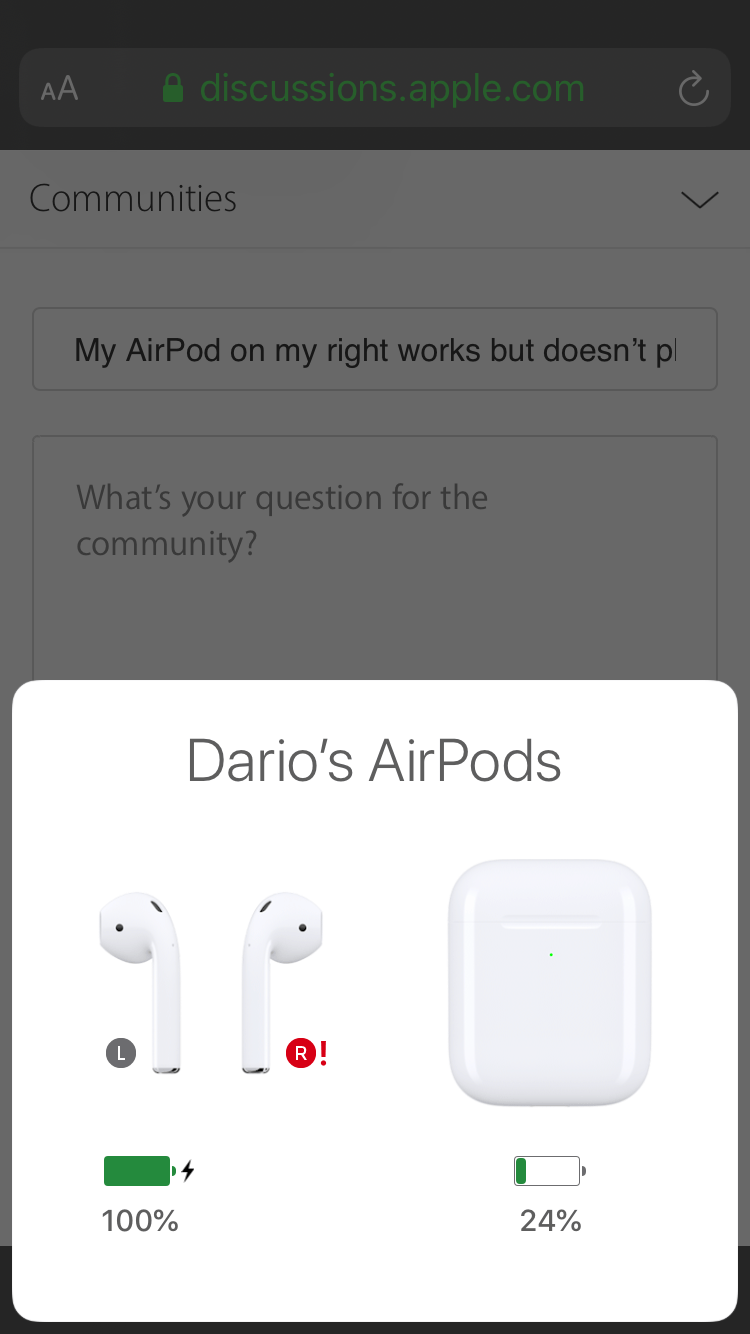Image resolution: width=750 pixels, height=1334 pixels.
Task: Open the Communities menu item
Action: point(133,199)
